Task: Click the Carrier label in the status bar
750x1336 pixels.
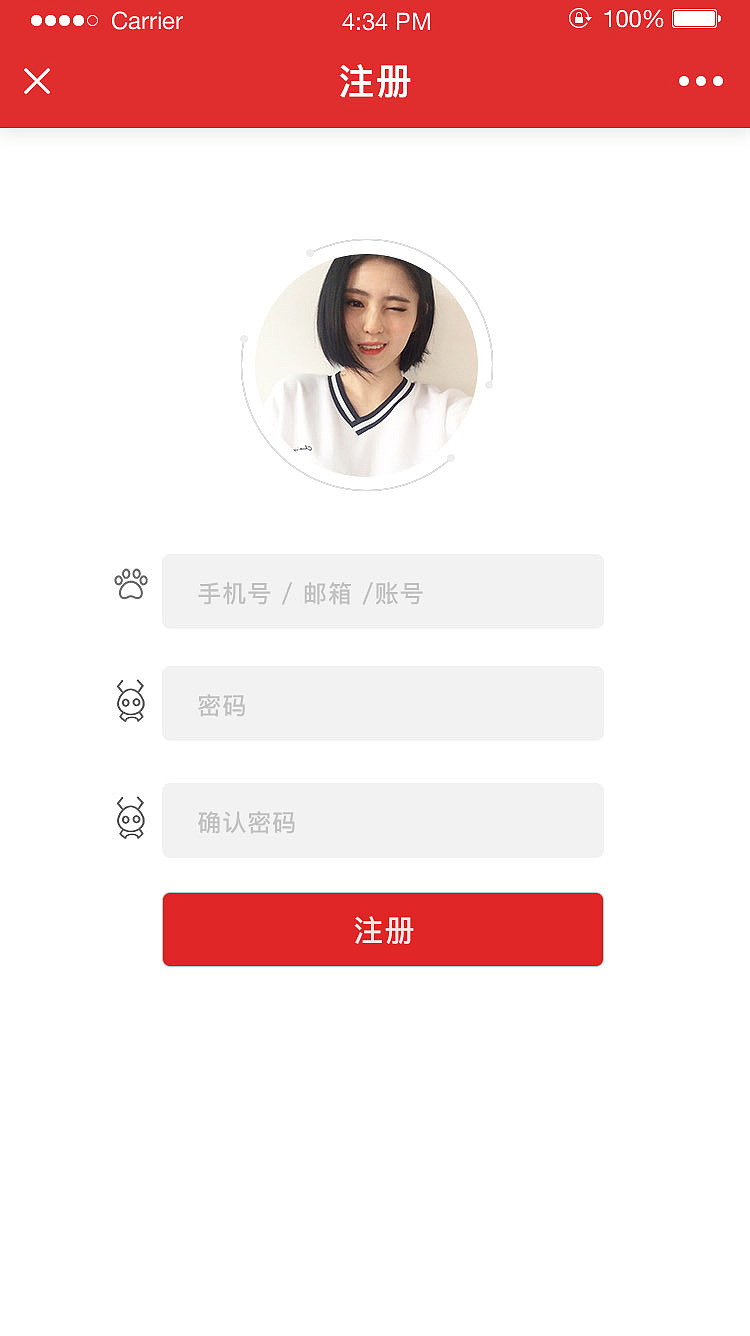Action: tap(146, 20)
